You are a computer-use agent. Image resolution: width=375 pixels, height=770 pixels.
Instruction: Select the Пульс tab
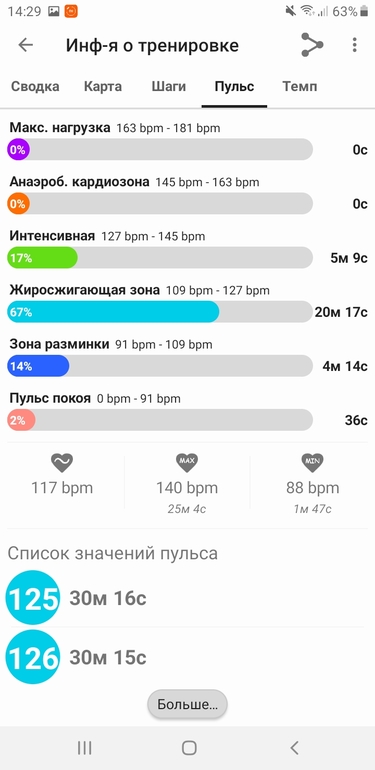tap(234, 87)
